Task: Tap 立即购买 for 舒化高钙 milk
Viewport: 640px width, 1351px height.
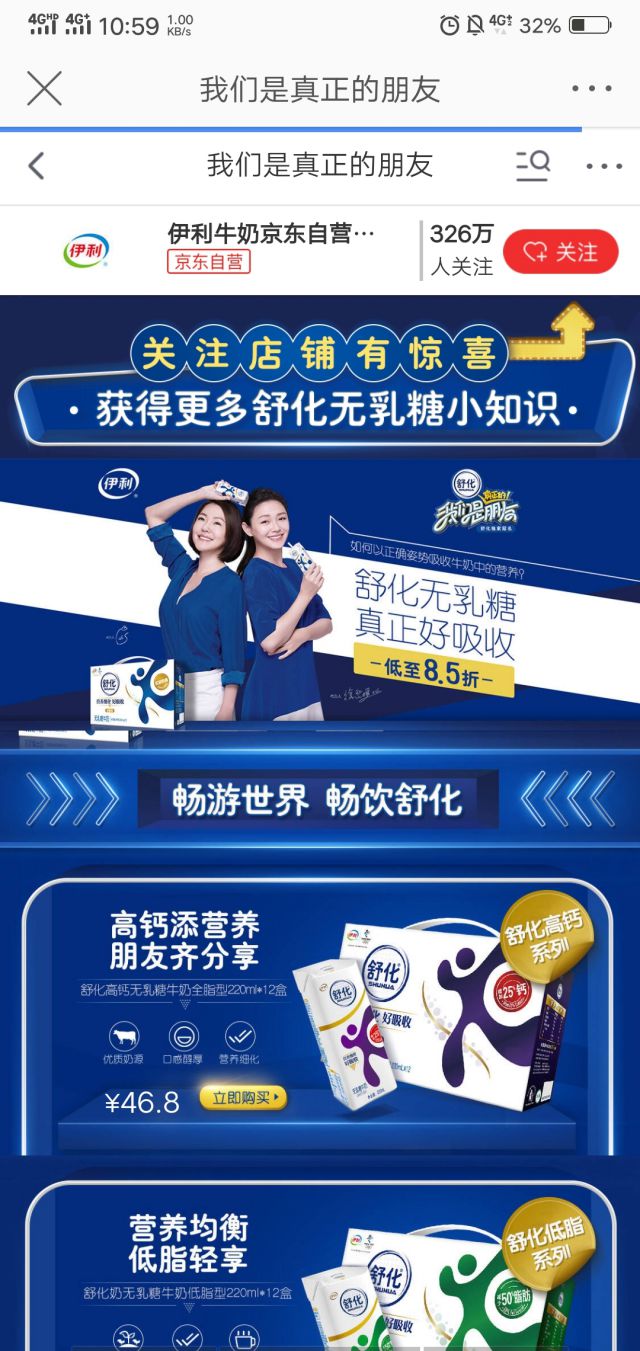Action: (x=243, y=1099)
